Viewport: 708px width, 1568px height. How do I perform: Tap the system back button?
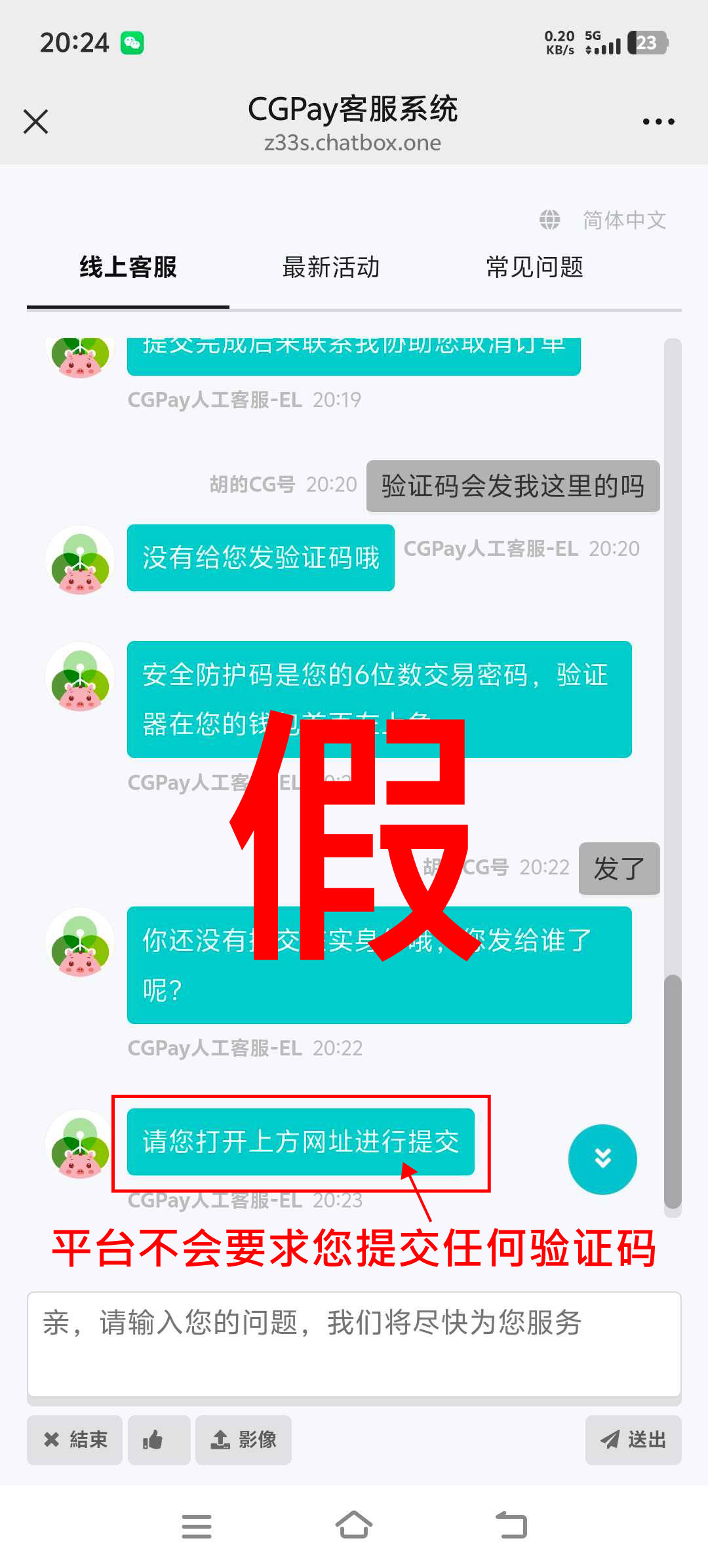pos(511,1525)
